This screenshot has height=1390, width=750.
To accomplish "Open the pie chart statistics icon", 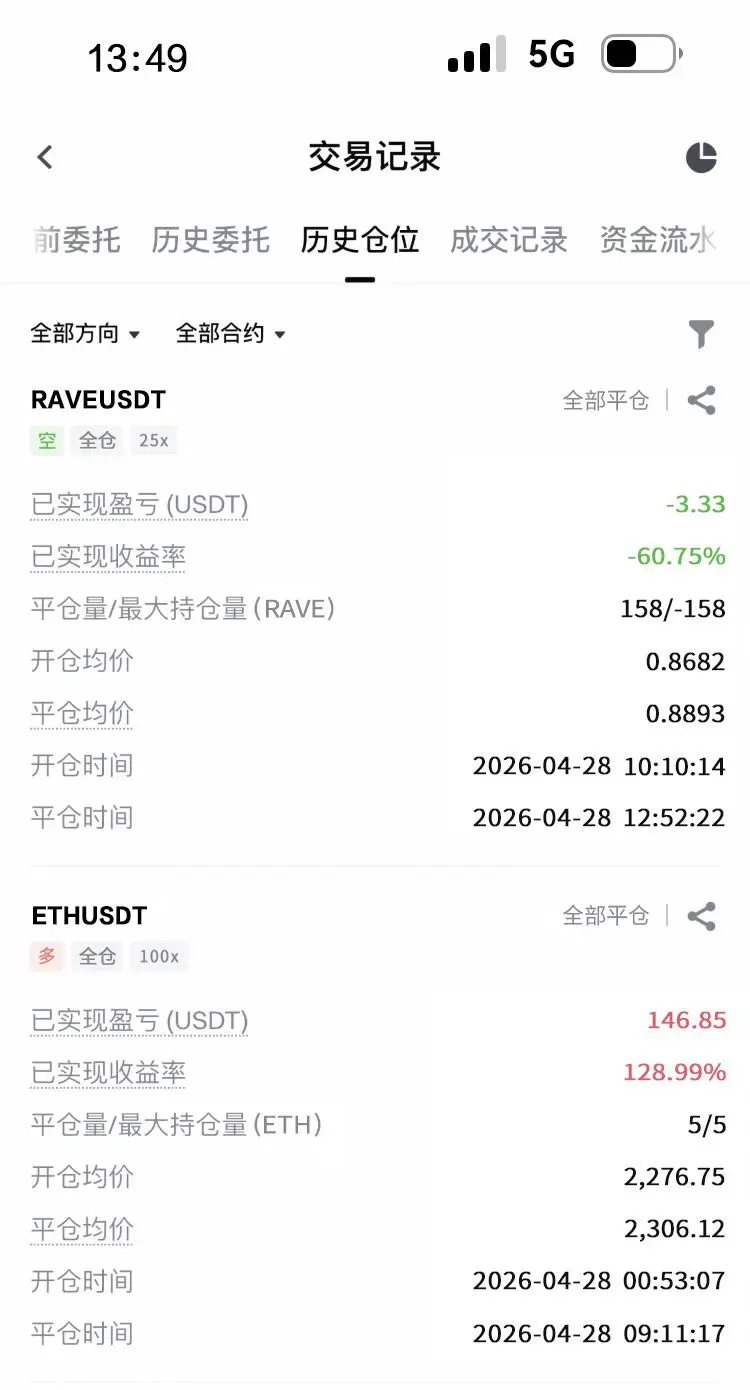I will 701,157.
